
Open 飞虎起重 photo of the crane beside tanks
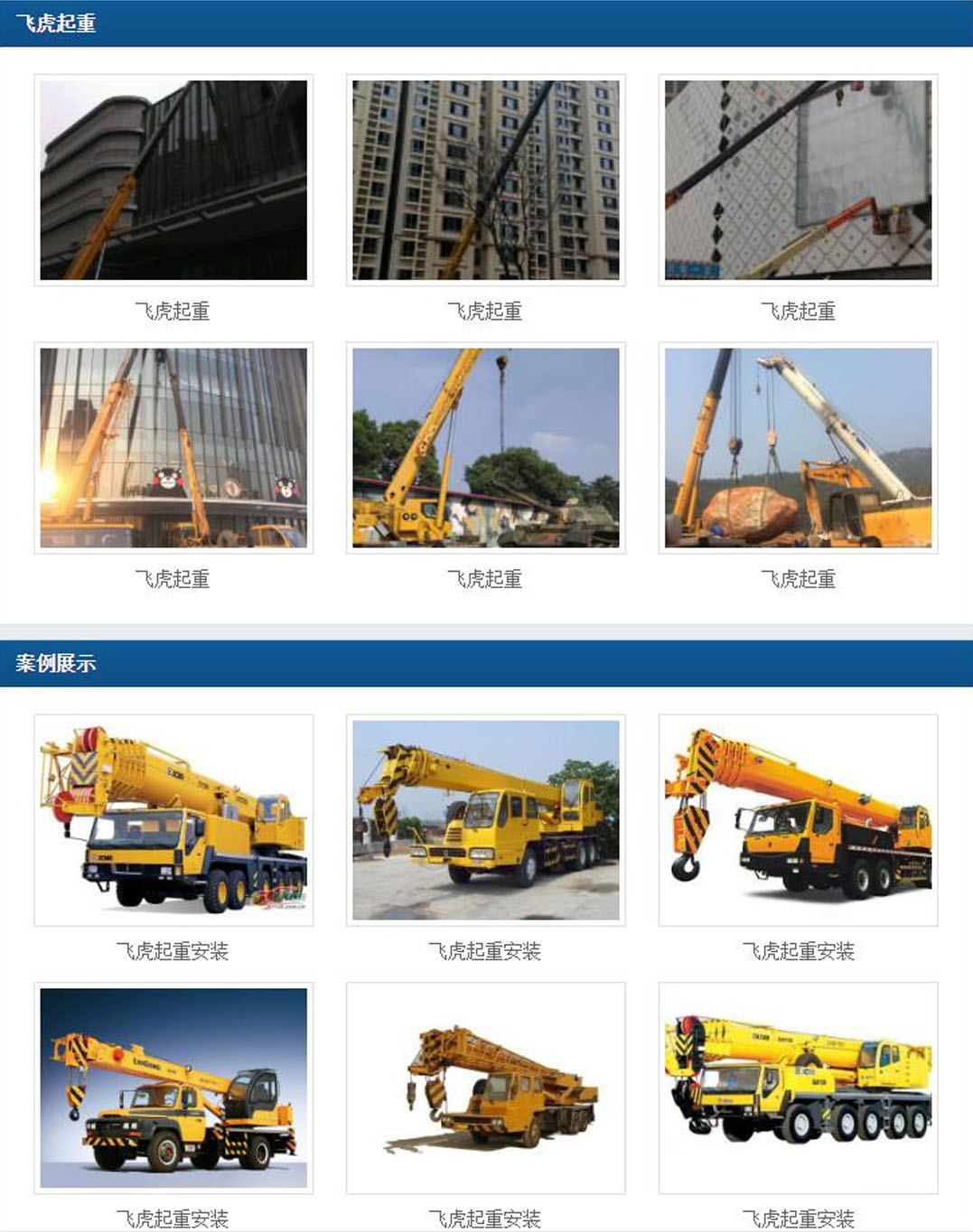[486, 448]
